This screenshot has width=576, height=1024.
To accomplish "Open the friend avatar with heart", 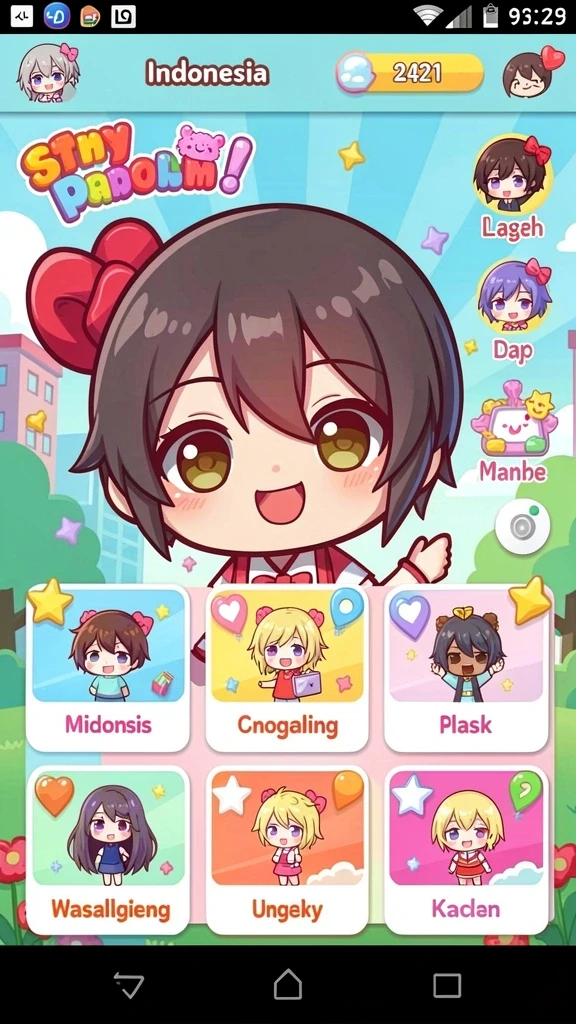I will (x=532, y=72).
